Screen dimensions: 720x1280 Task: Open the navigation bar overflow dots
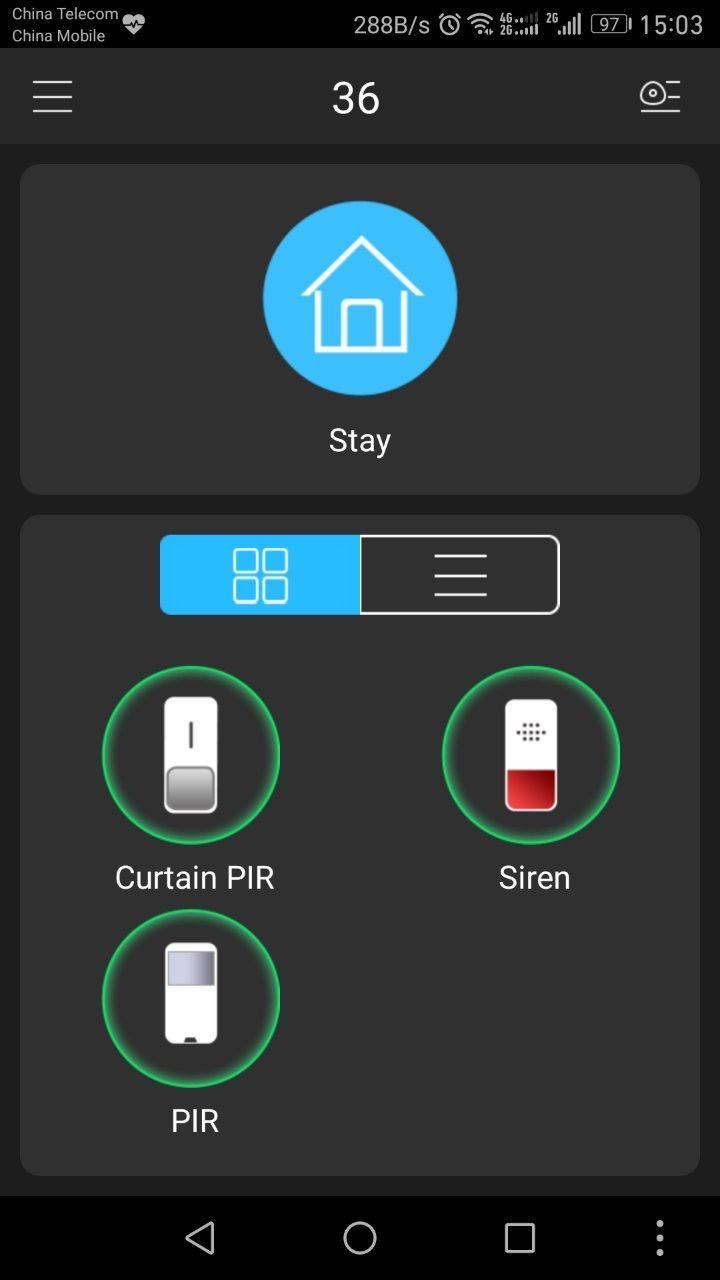coord(660,1238)
